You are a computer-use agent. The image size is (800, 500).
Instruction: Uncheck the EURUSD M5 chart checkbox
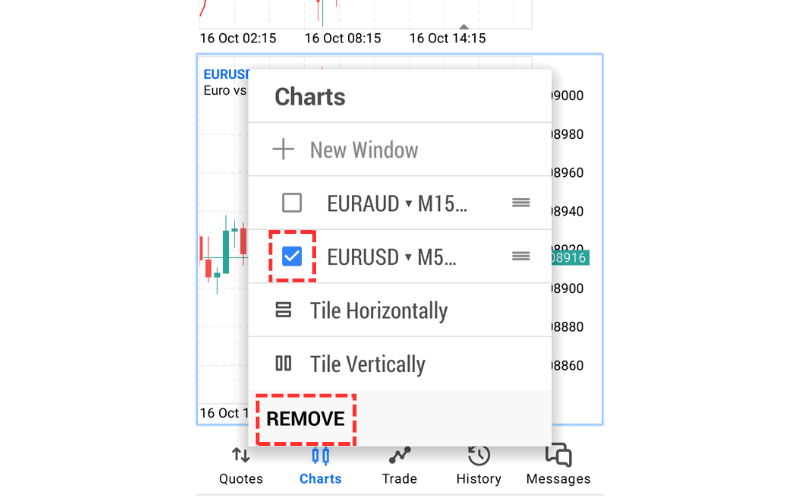(292, 257)
